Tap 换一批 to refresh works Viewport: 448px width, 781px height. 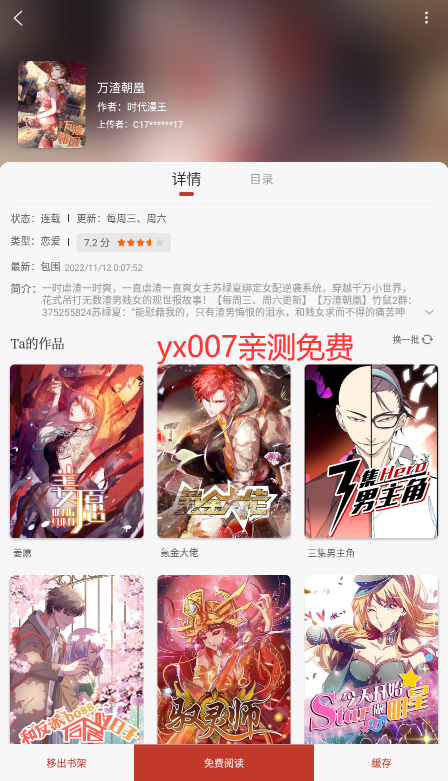(x=412, y=340)
